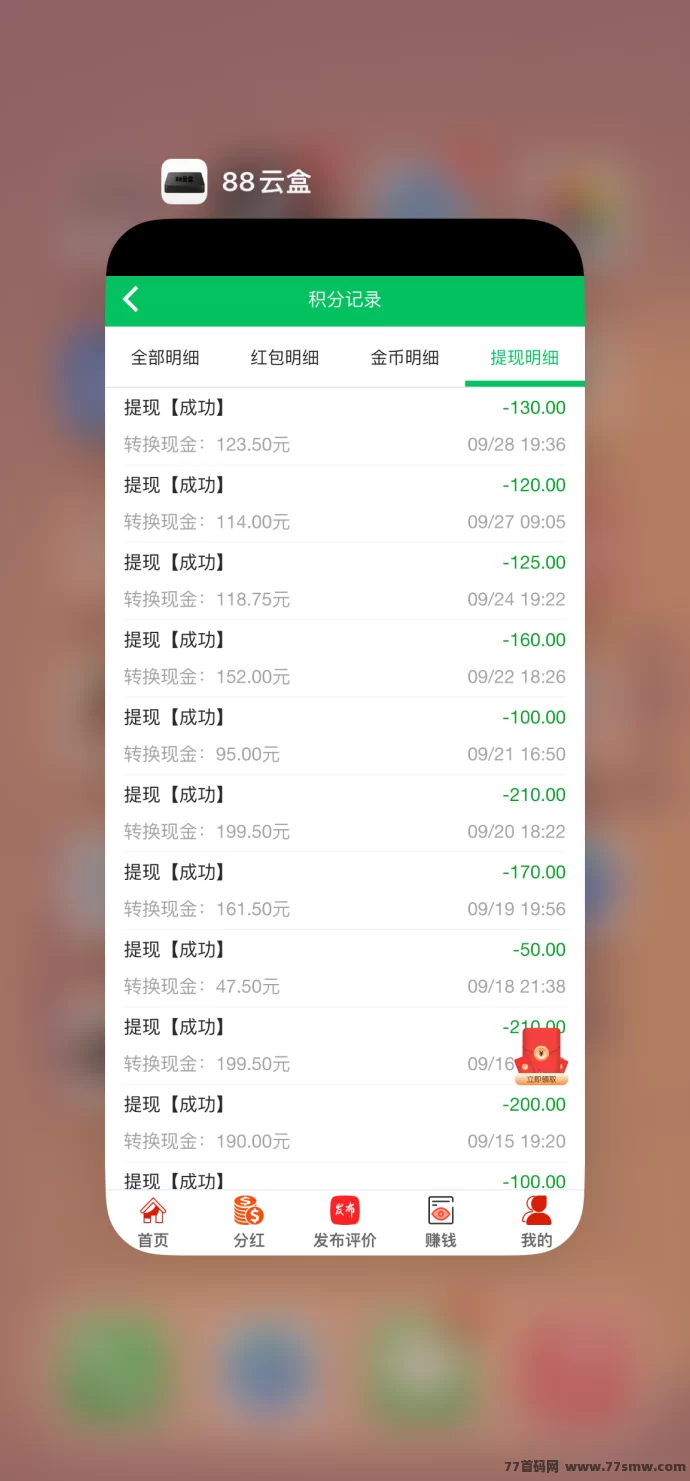This screenshot has height=1481, width=690.
Task: Open the 金币明细 tab
Action: tap(405, 357)
